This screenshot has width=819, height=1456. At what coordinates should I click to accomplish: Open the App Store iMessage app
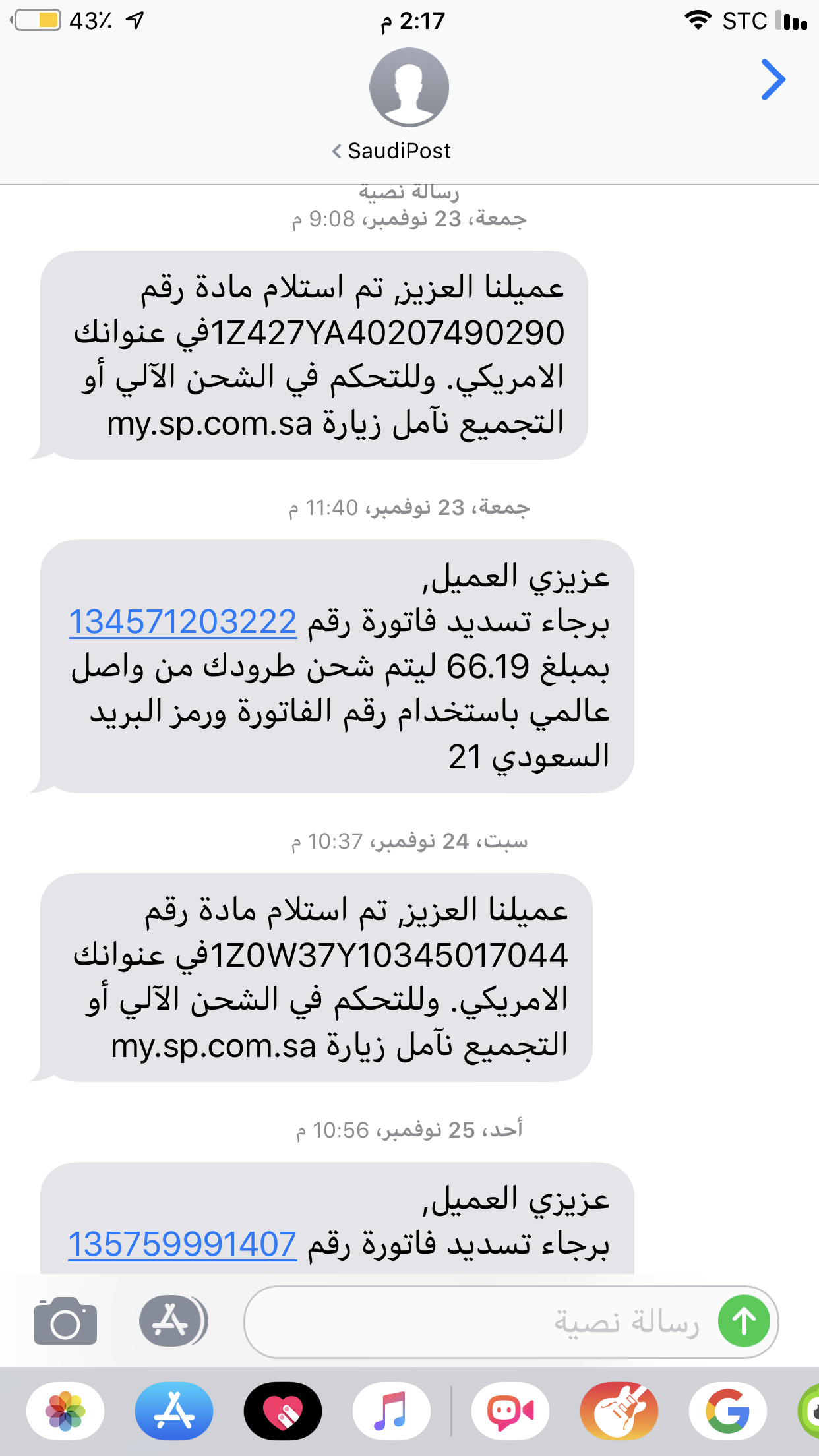tap(174, 1411)
